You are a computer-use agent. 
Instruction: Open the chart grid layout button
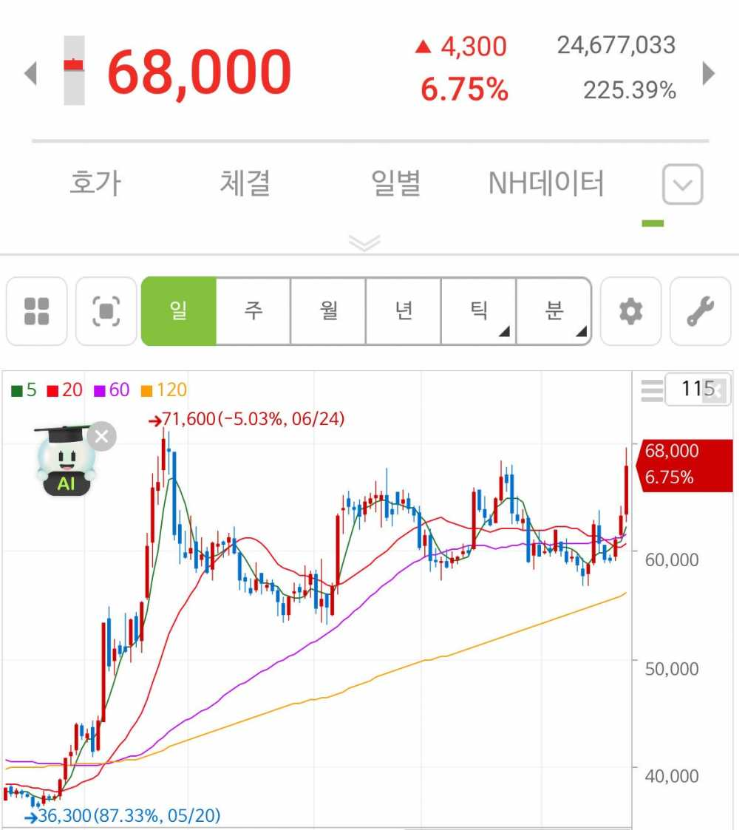coord(37,312)
